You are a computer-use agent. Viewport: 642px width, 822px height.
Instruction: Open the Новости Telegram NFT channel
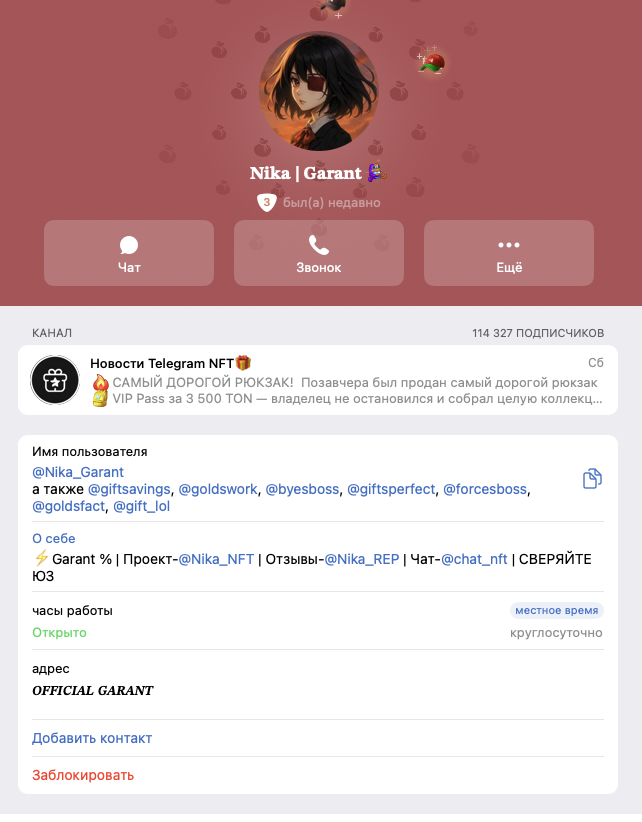[318, 379]
